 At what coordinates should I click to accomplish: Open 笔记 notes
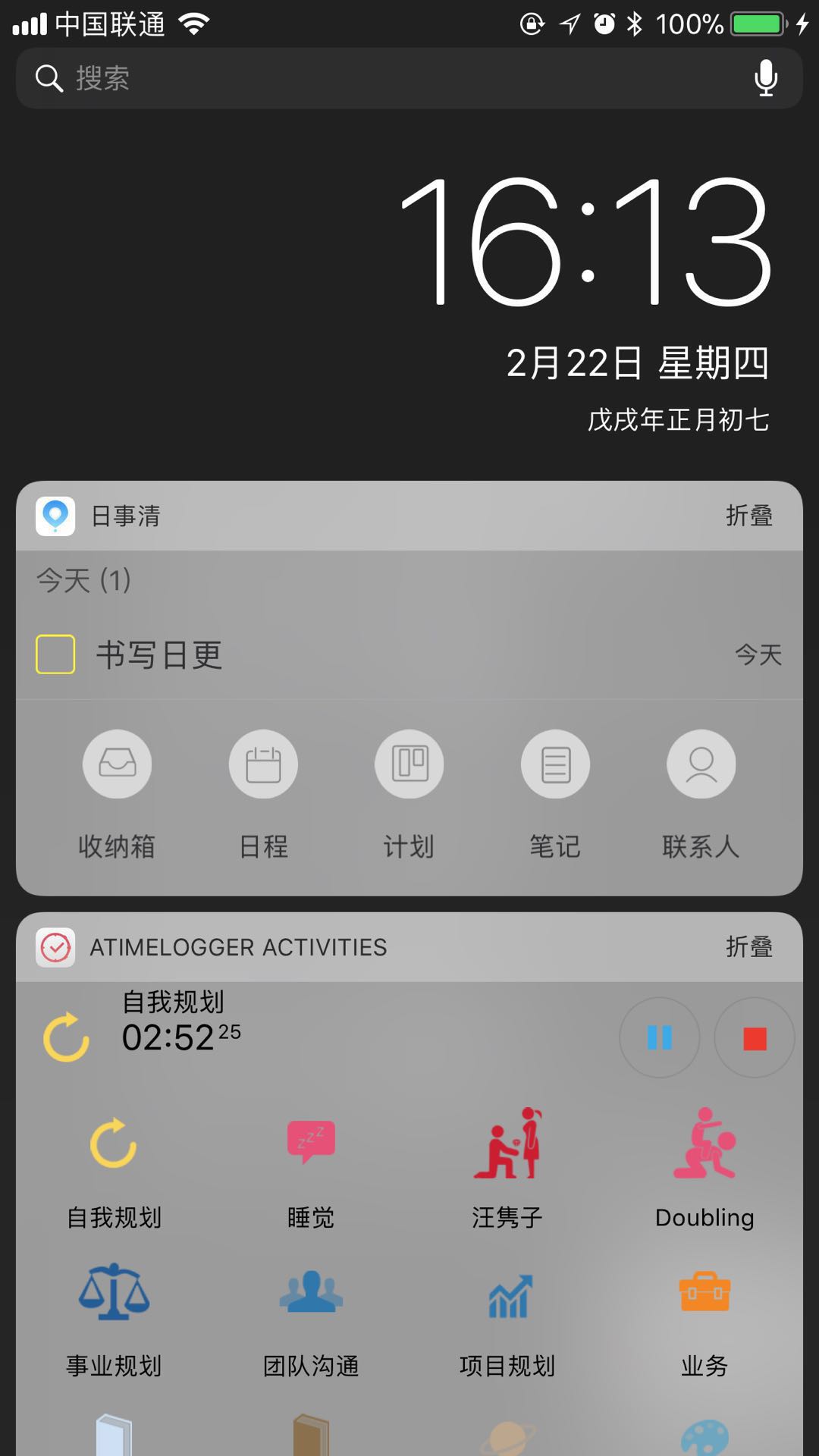click(555, 764)
